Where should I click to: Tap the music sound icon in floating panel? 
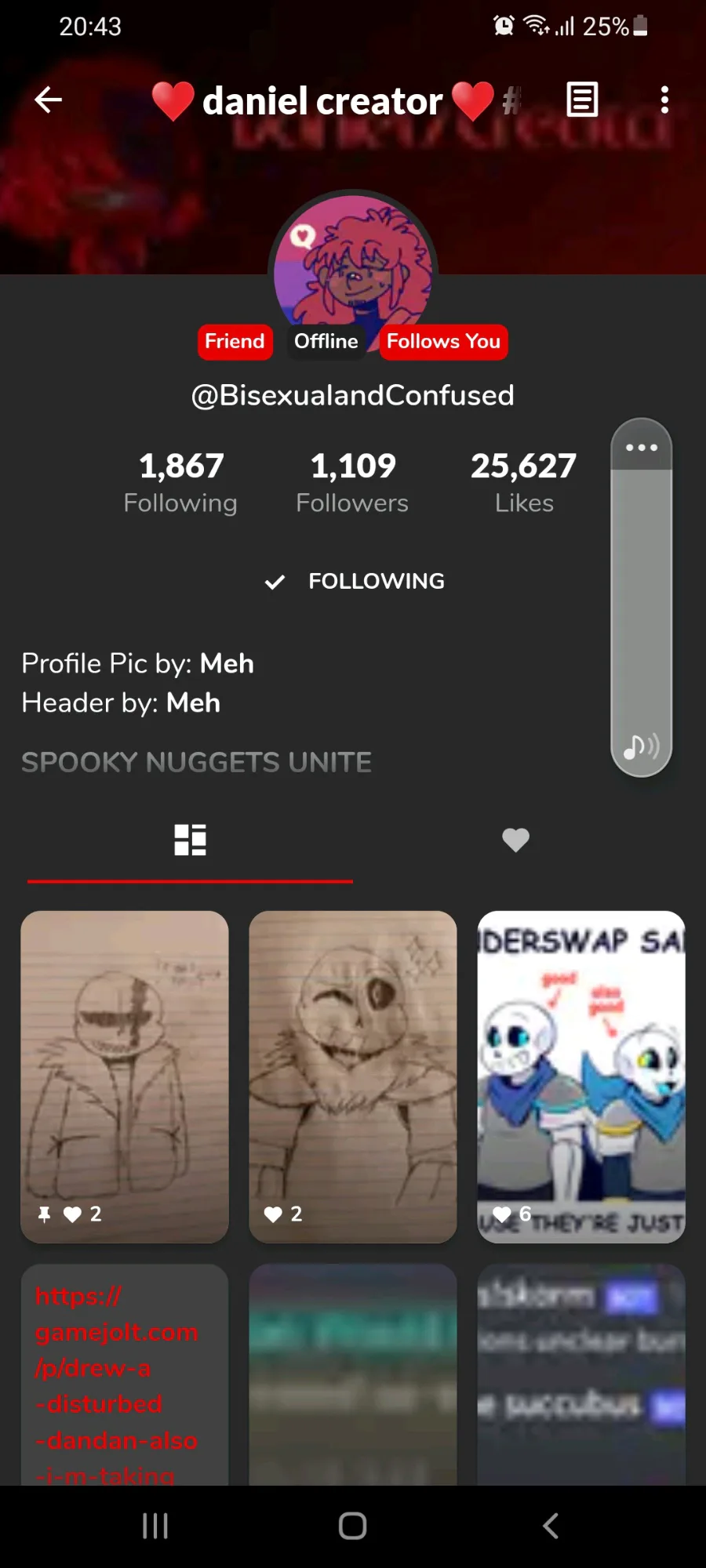pyautogui.click(x=641, y=746)
